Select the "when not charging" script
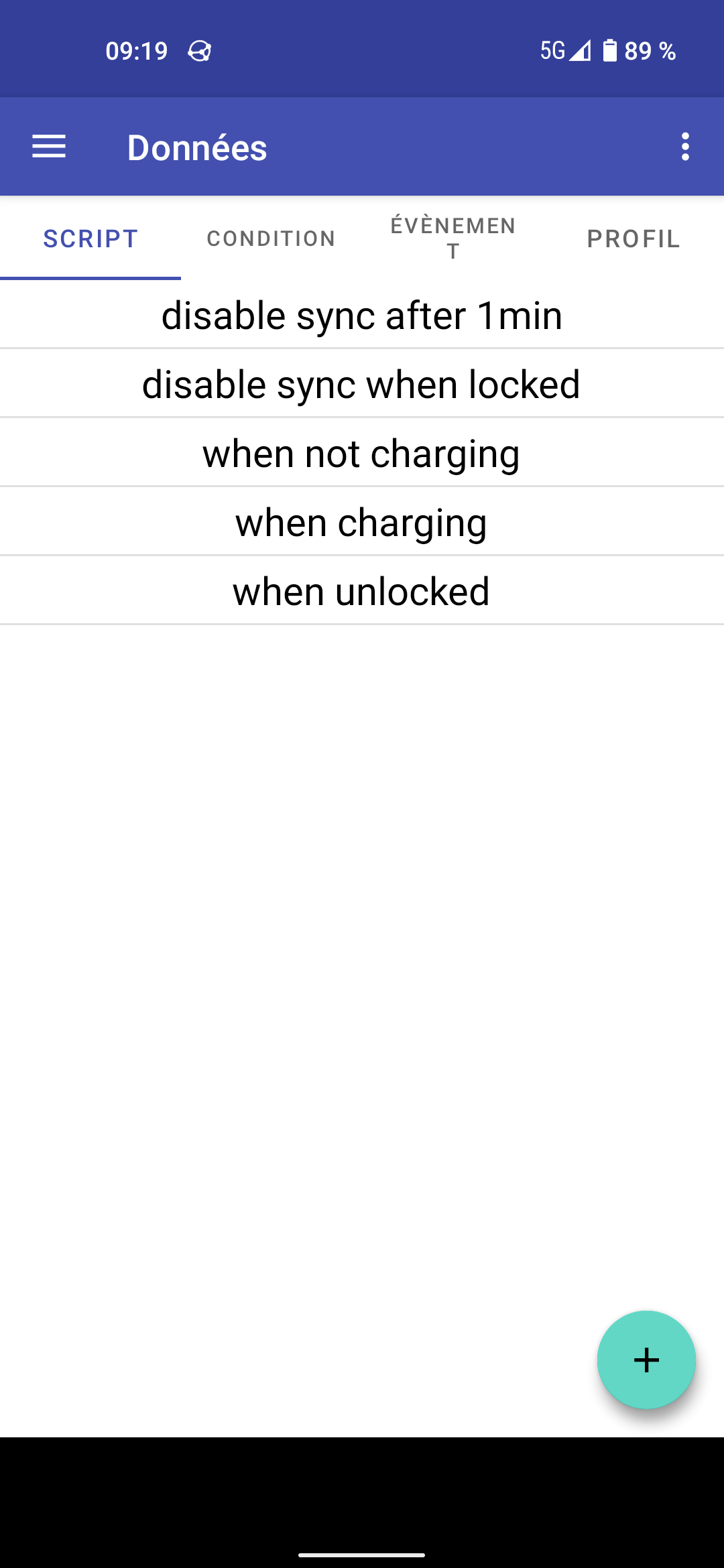The width and height of the screenshot is (724, 1568). point(362,454)
